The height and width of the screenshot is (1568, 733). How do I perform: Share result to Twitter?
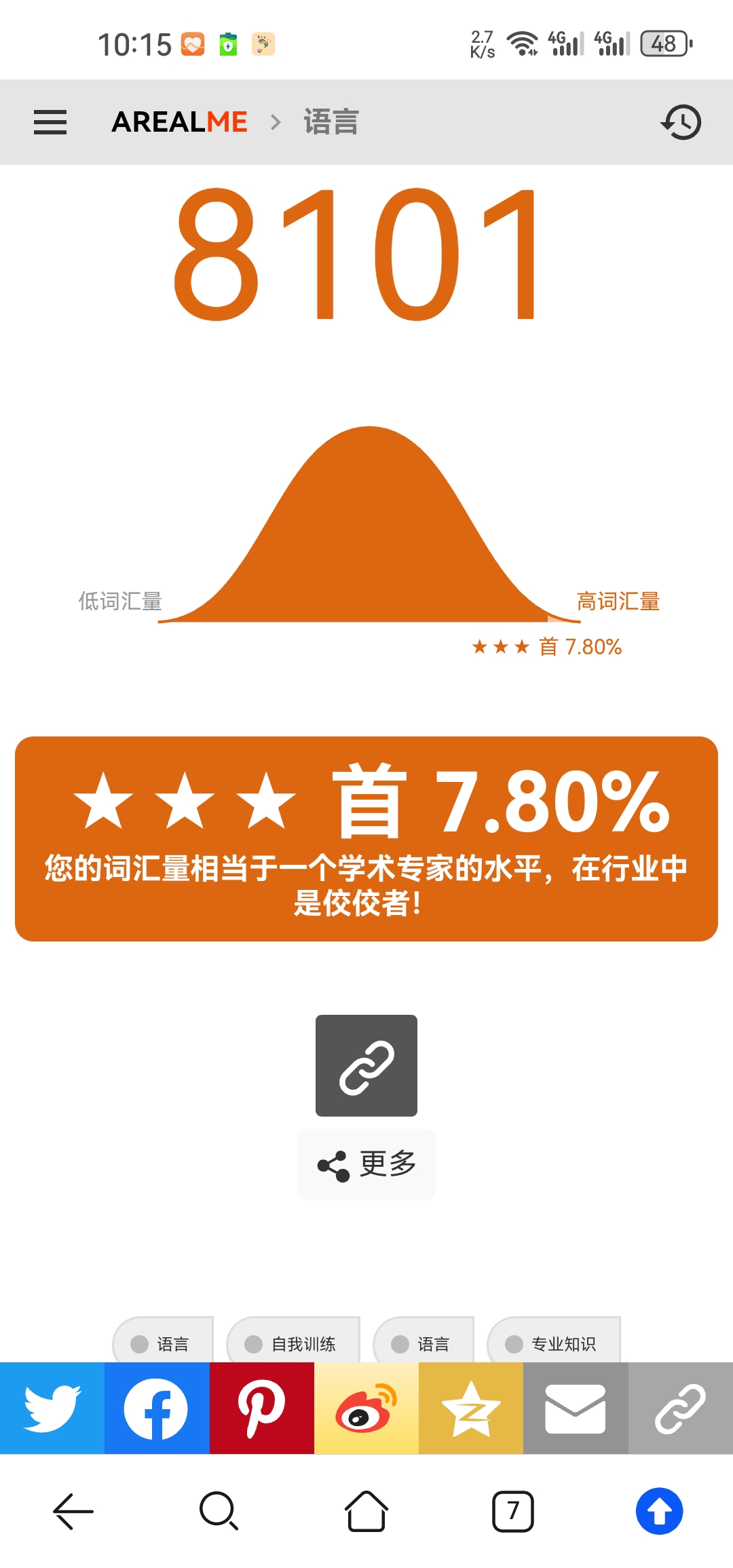[x=52, y=1408]
